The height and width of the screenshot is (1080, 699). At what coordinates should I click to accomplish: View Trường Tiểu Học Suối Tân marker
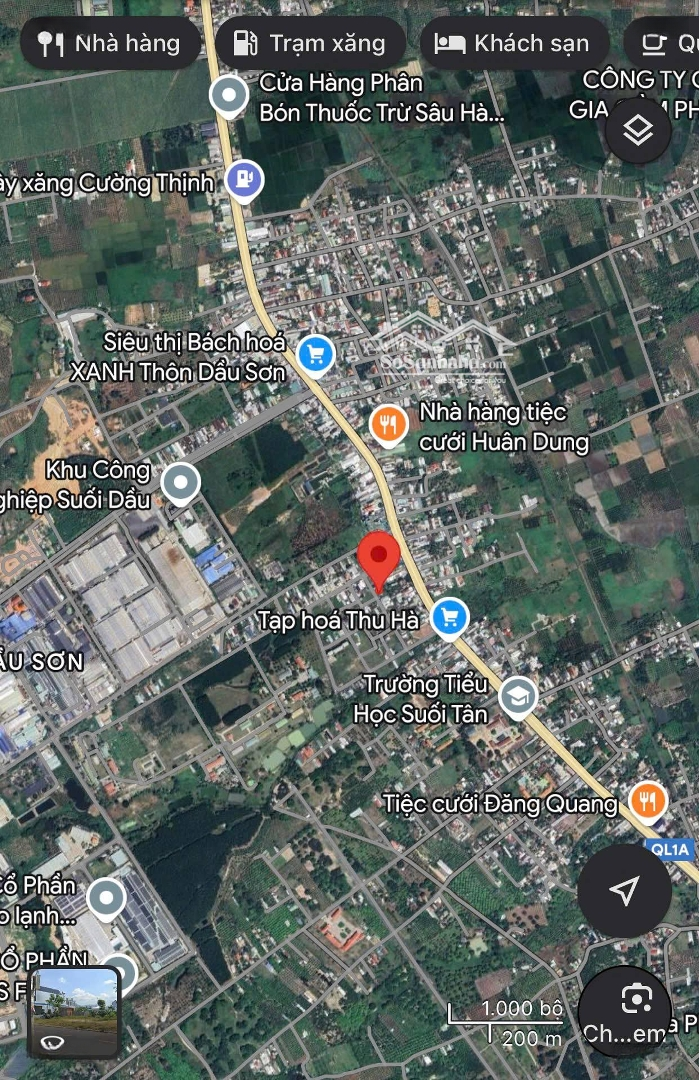[x=518, y=698]
